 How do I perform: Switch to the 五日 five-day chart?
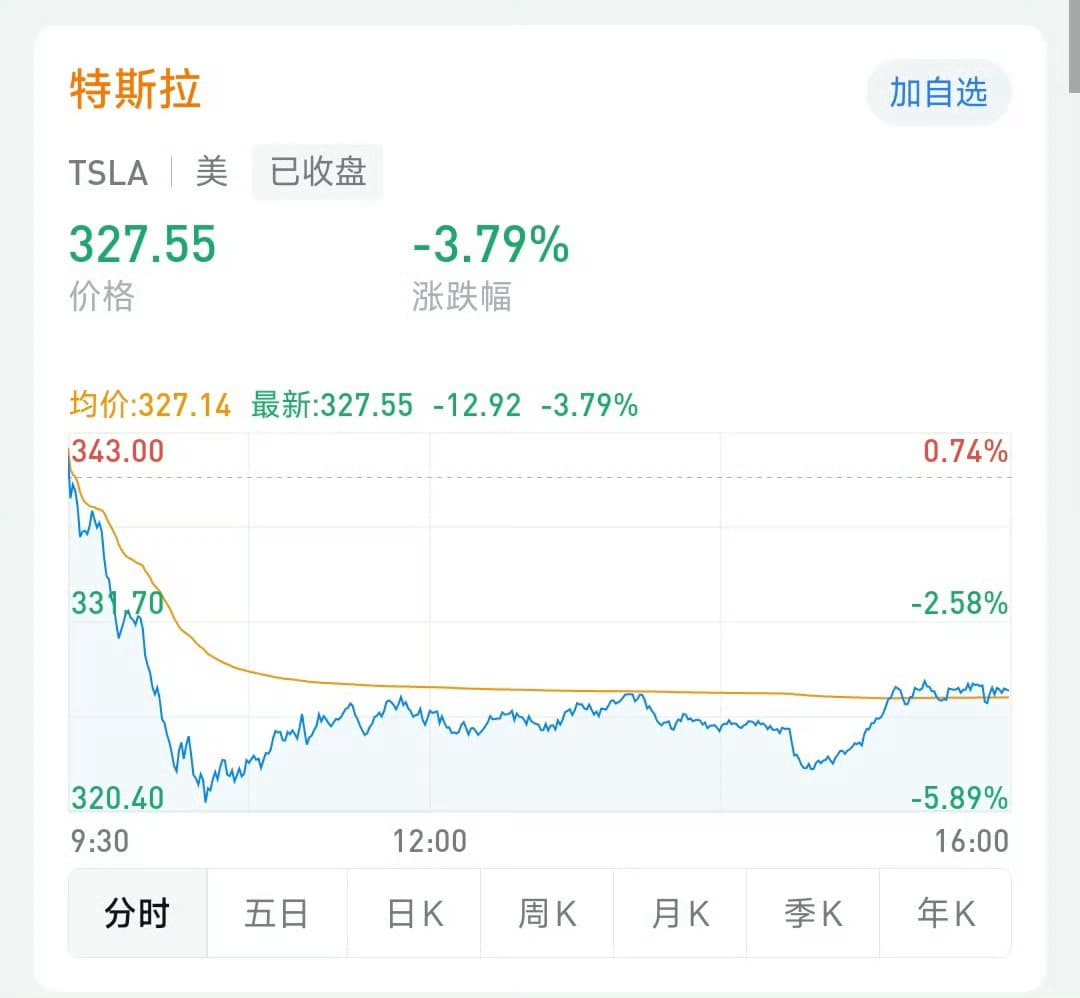[x=276, y=913]
